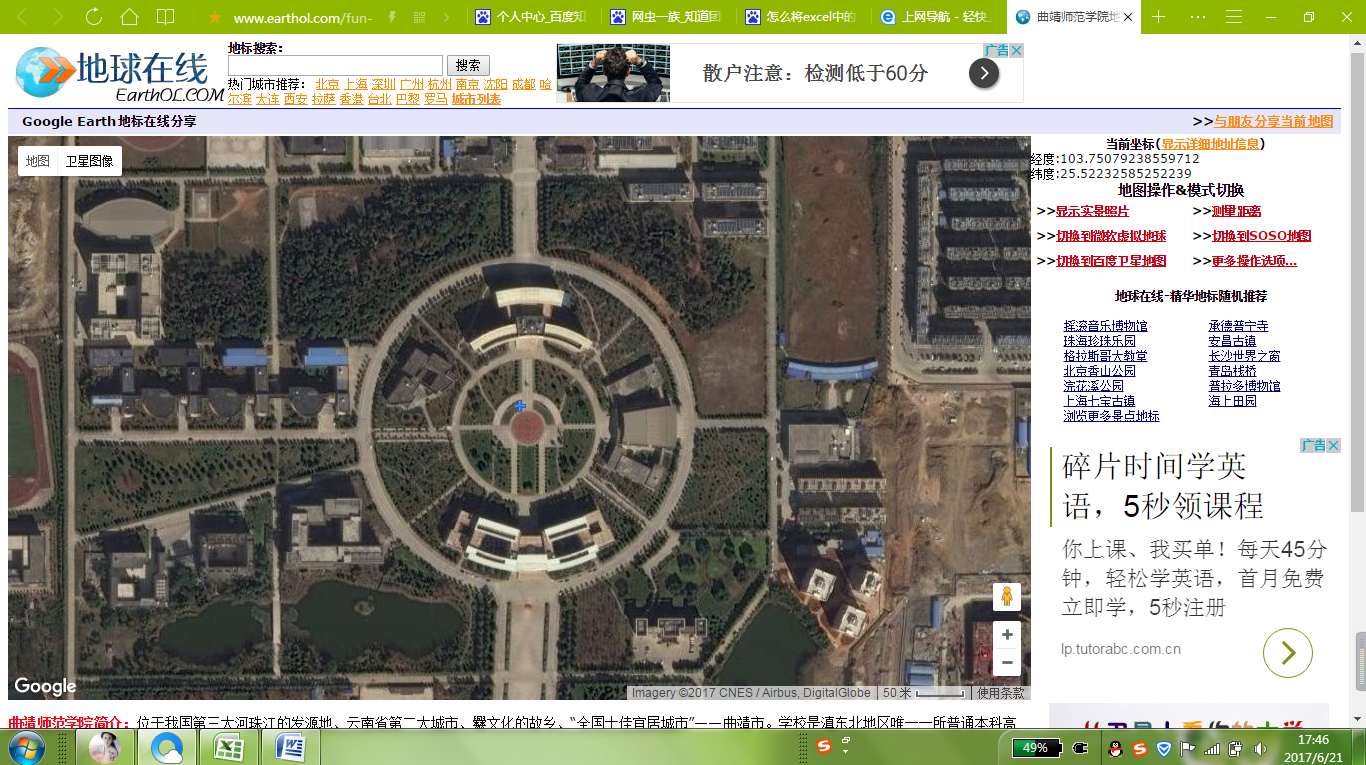
Task: Open the 显示详细地址信息 link
Action: pos(1210,144)
